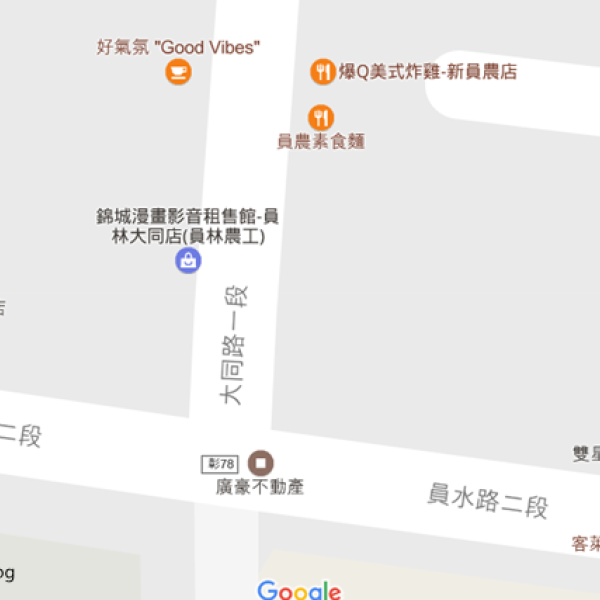Open the 好氣氛 "Good Vibes" cafe marker
The image size is (600, 600).
(179, 71)
